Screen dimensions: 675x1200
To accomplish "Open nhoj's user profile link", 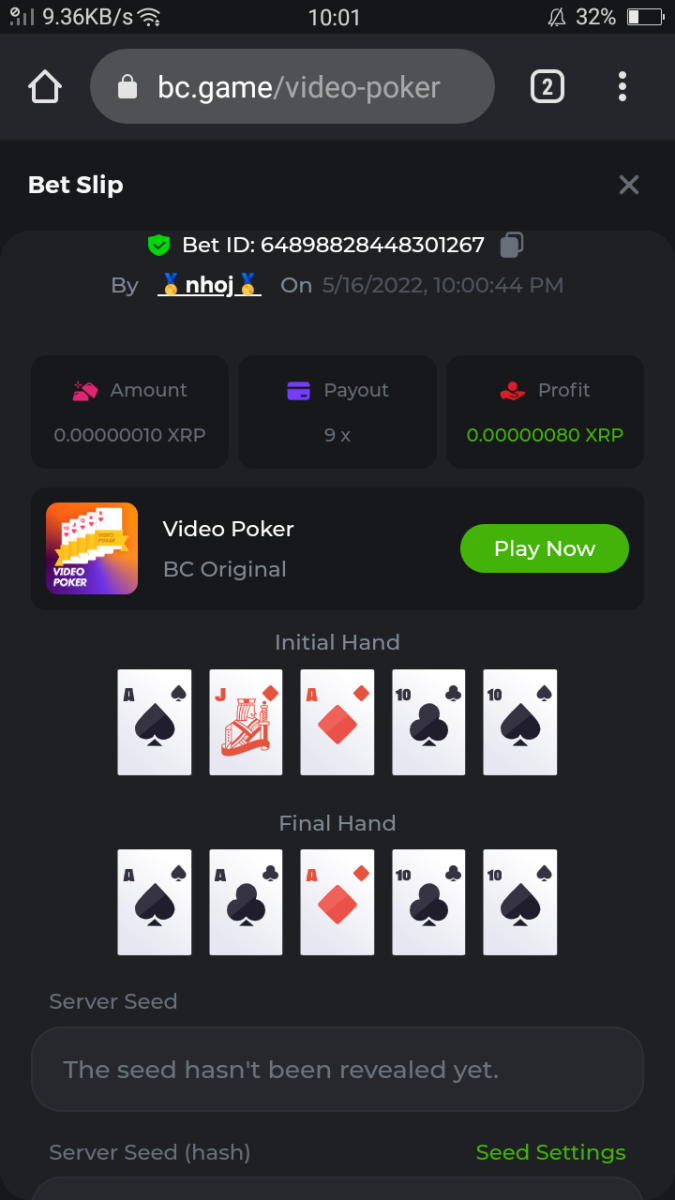I will tap(210, 285).
